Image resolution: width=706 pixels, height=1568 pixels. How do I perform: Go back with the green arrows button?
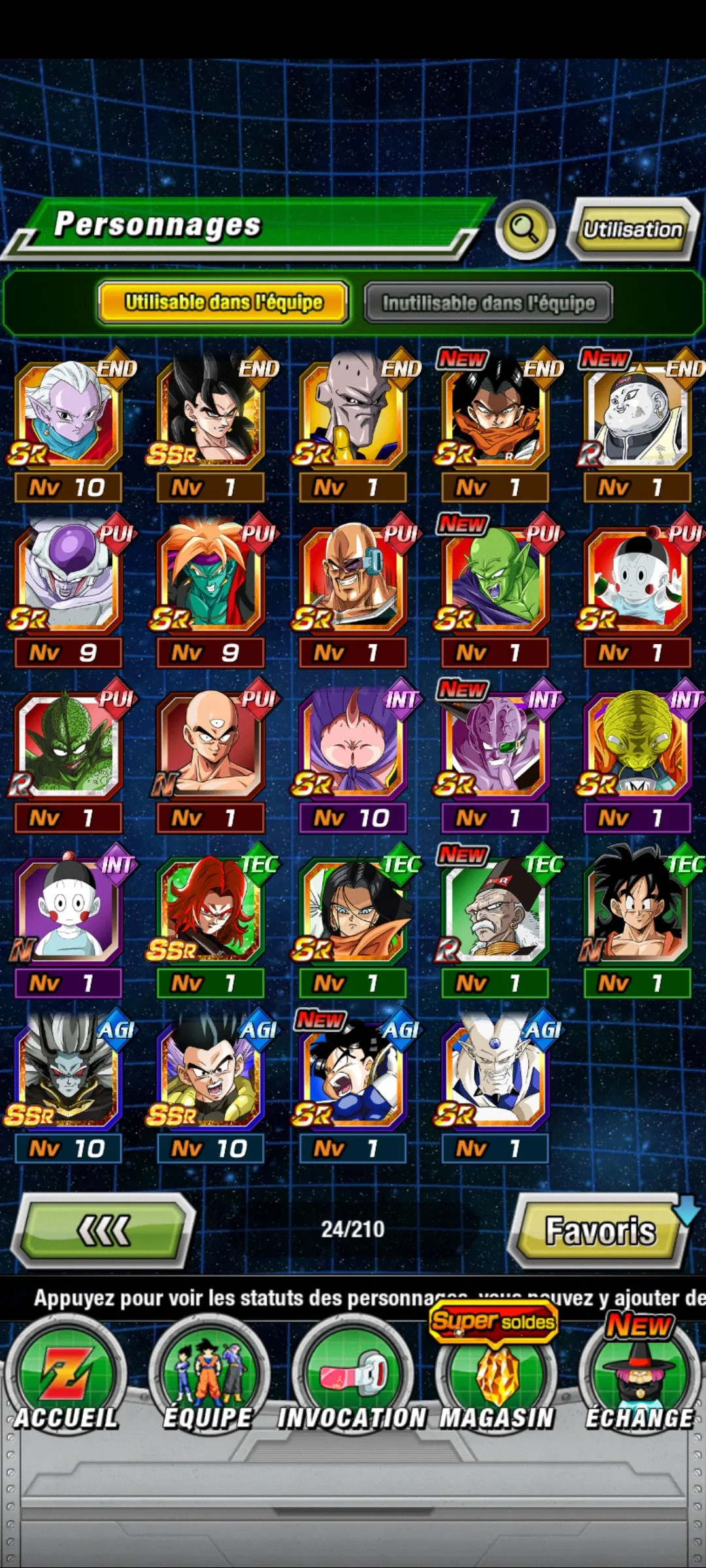(105, 1231)
